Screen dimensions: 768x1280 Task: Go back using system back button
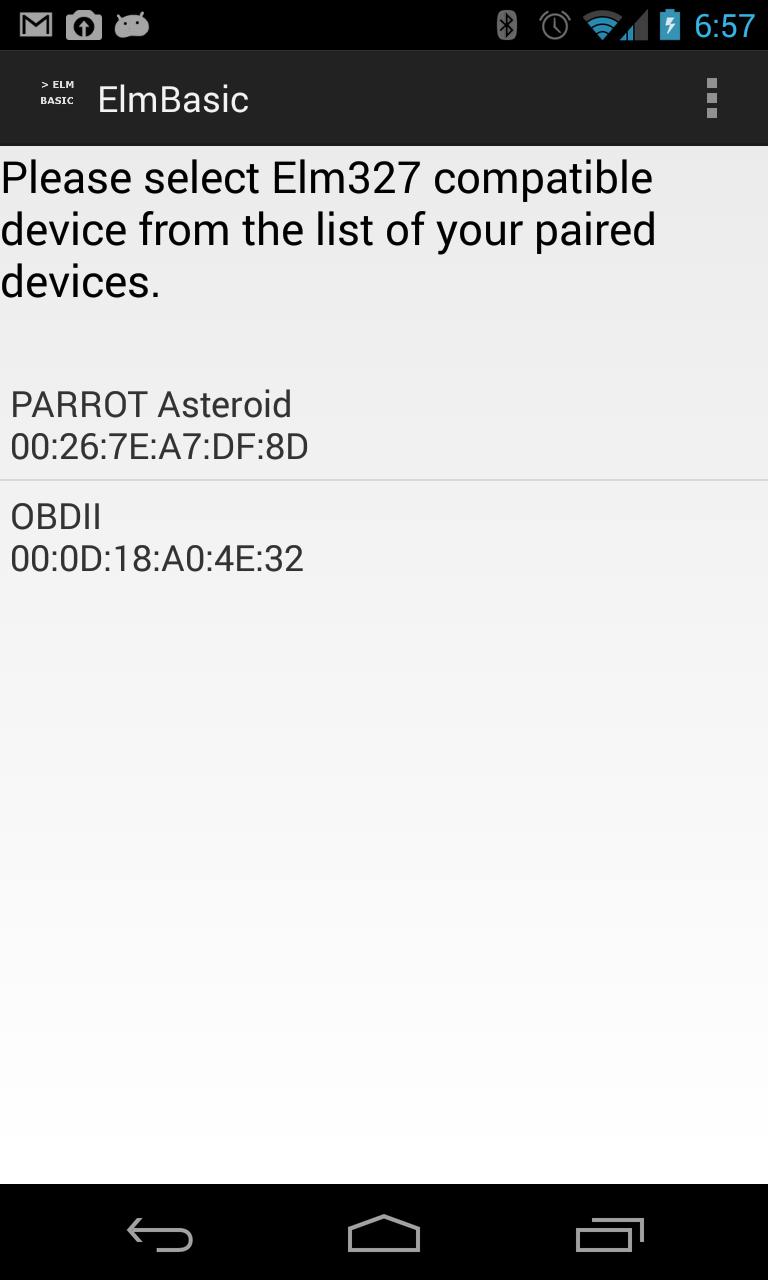(x=160, y=1235)
